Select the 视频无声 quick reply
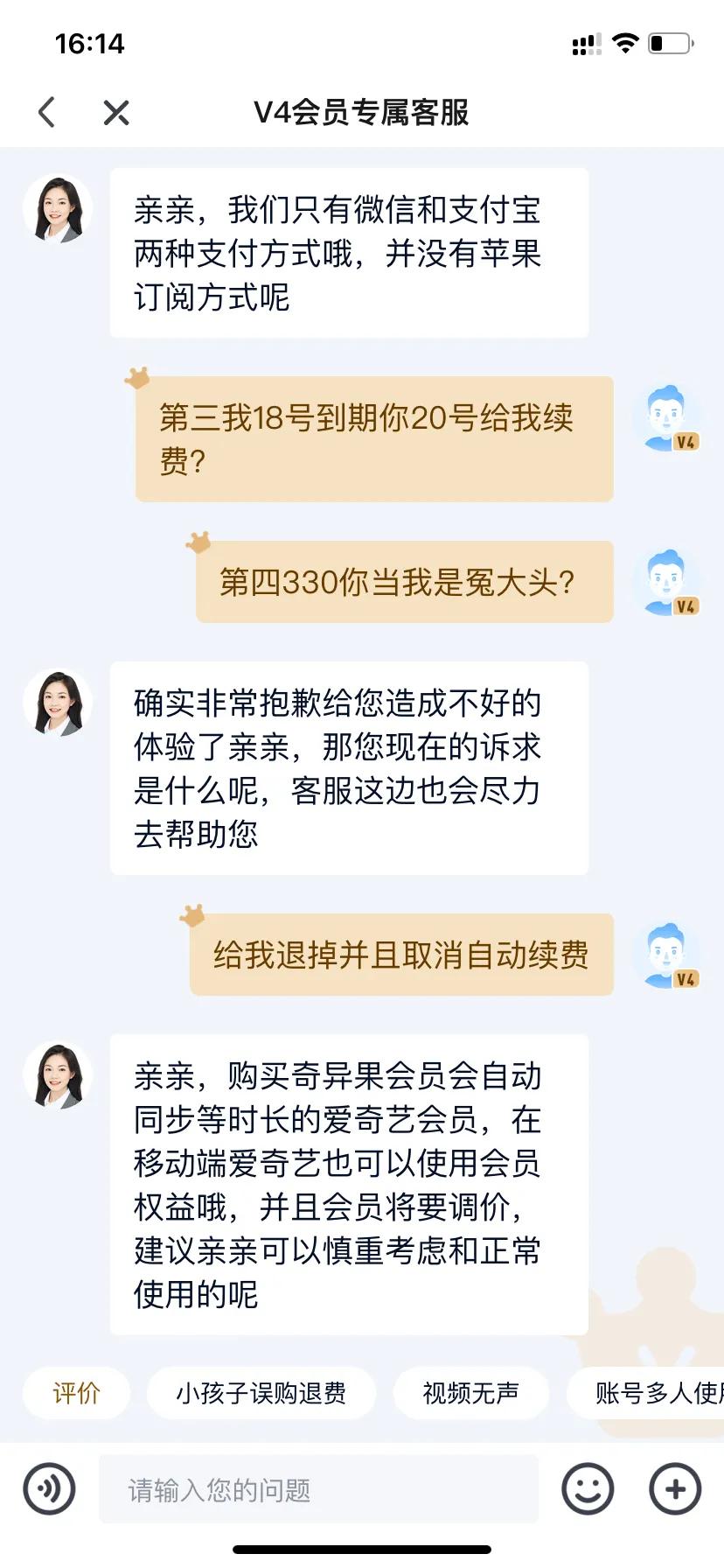Viewport: 724px width, 1568px height. (471, 1392)
